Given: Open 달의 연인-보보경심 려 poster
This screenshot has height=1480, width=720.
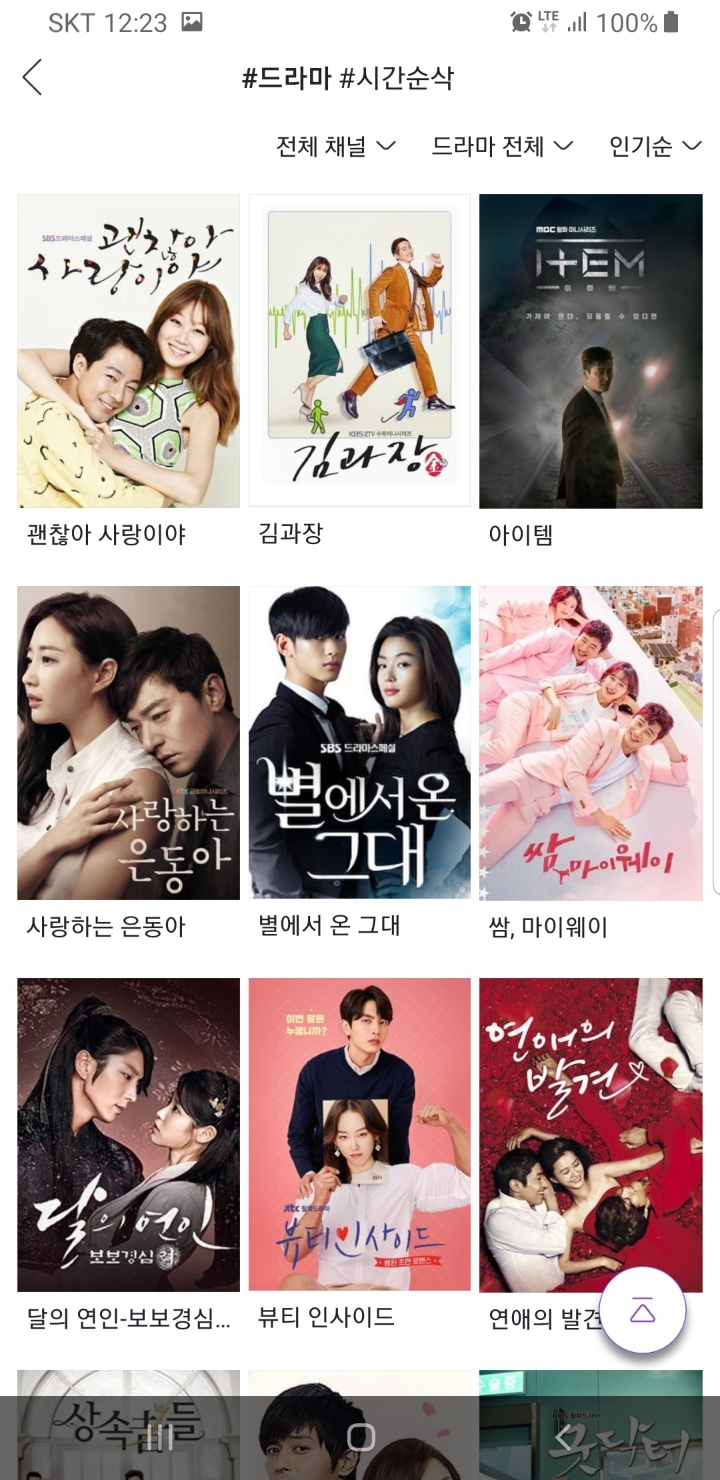Looking at the screenshot, I should pos(129,1135).
